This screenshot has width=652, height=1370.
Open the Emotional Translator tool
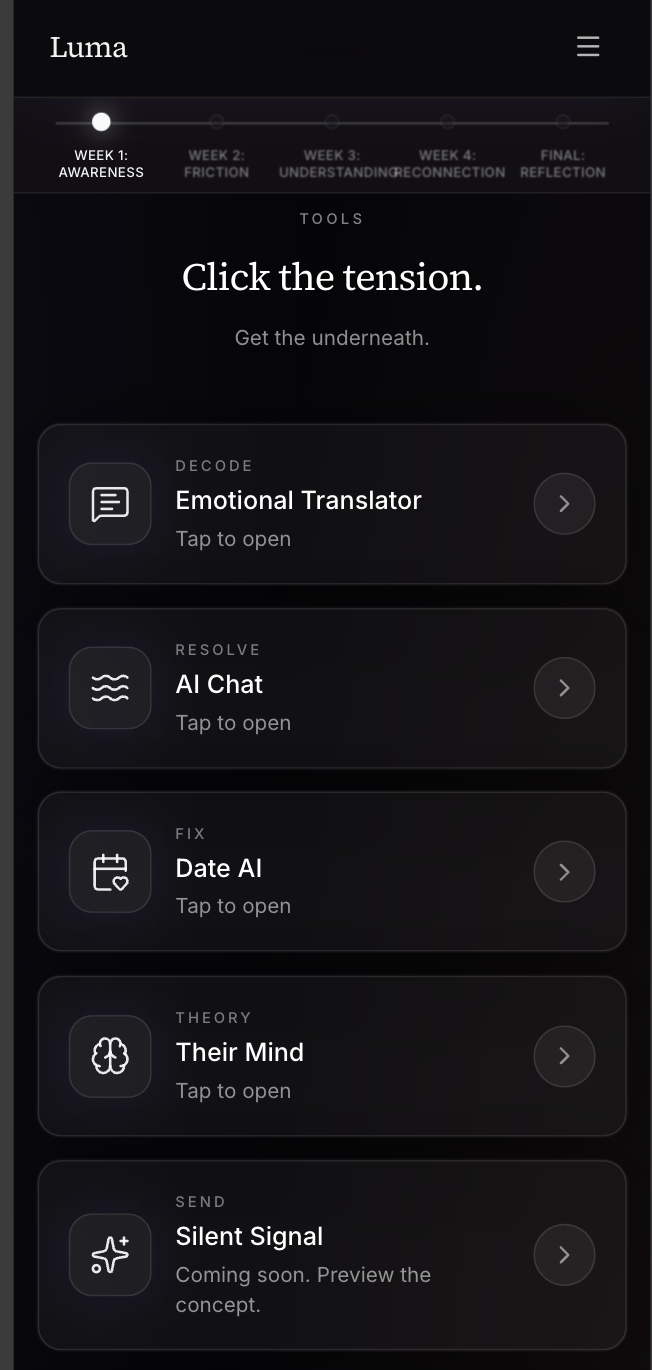pyautogui.click(x=332, y=504)
